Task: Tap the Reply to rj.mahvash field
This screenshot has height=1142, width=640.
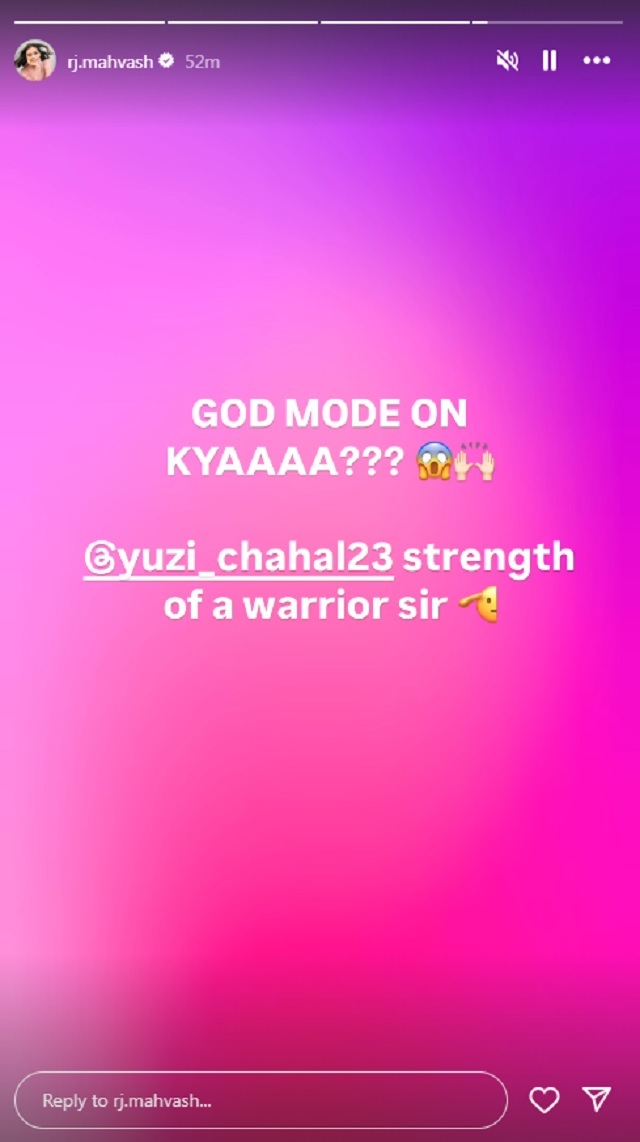Action: pyautogui.click(x=260, y=1101)
